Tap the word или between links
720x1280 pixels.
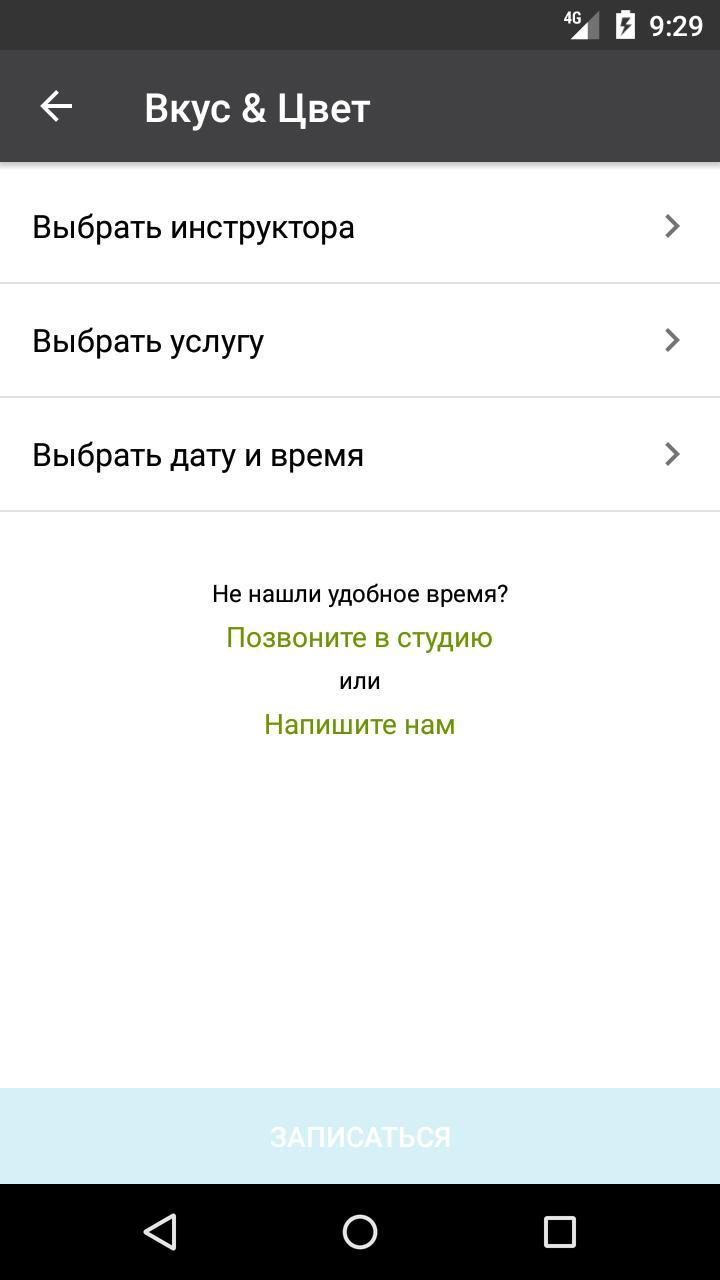tap(361, 681)
